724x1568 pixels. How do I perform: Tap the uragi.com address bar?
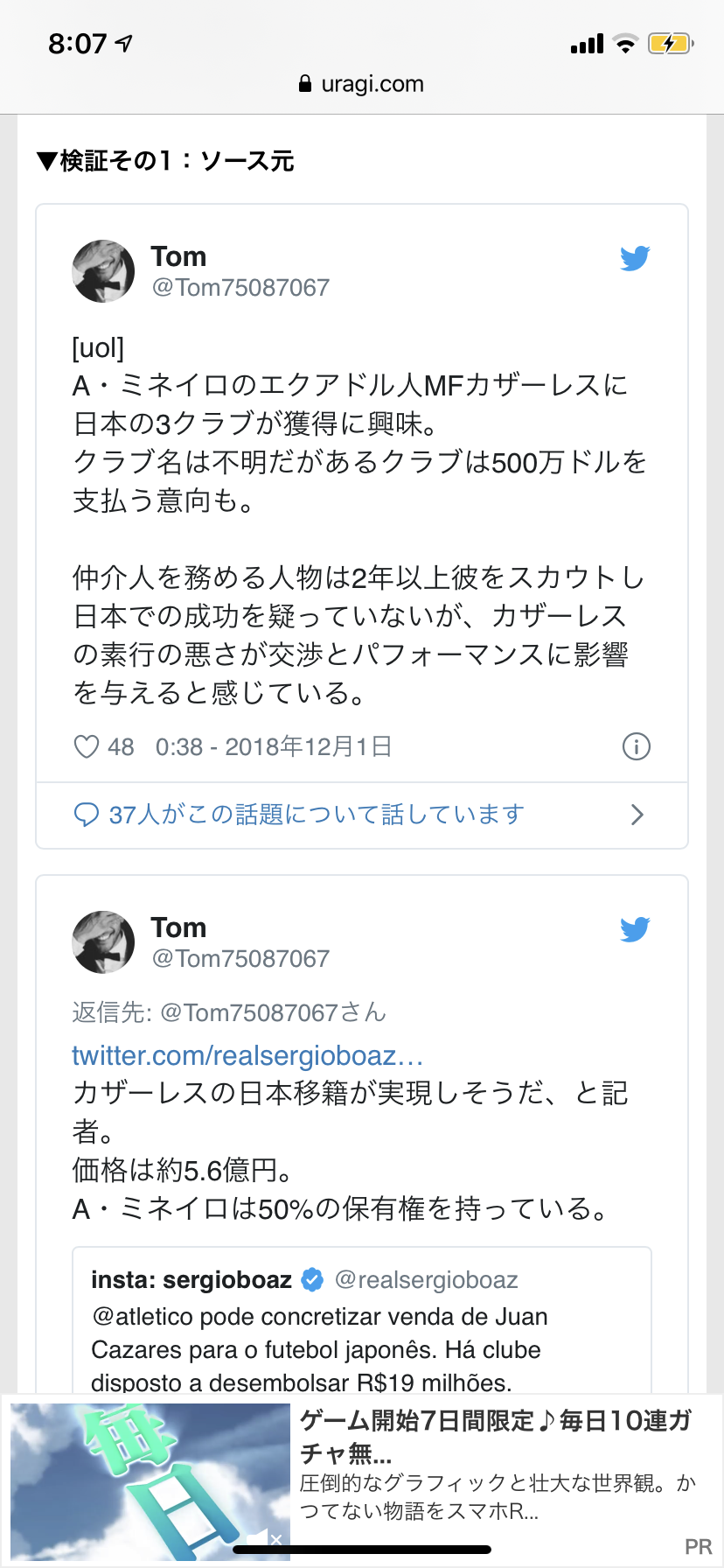click(x=362, y=84)
